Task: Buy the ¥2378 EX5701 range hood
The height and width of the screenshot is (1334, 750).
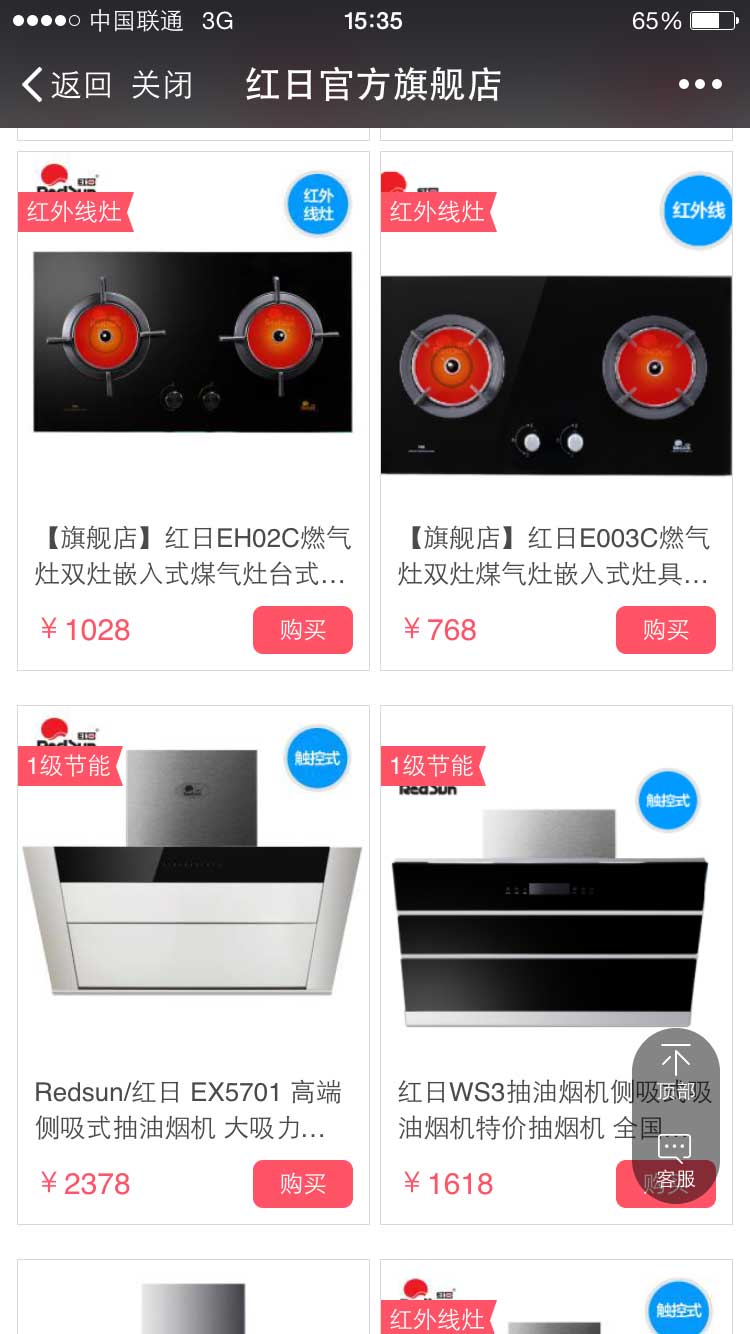Action: tap(302, 1184)
